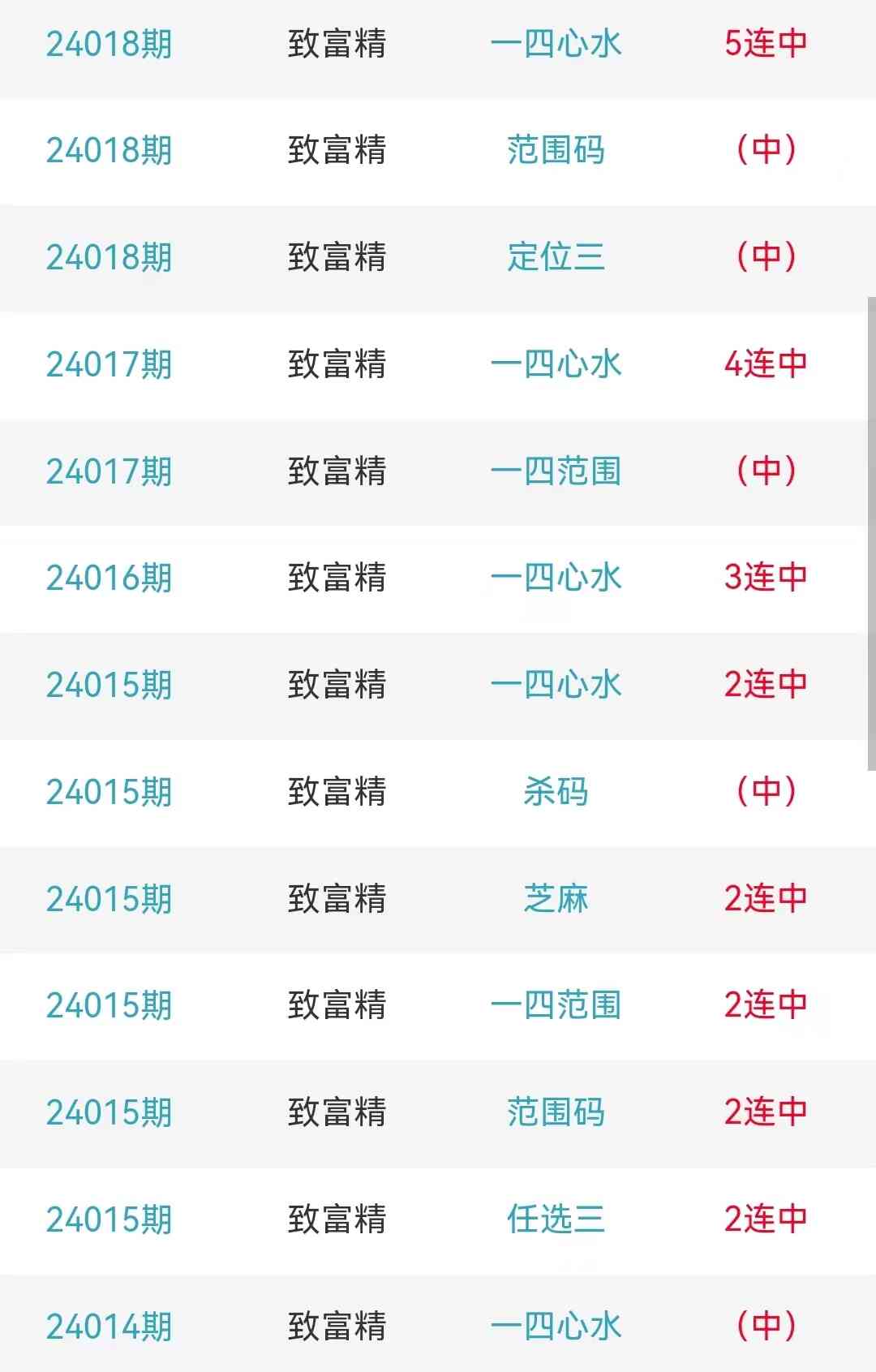Open the 24016期 一四心水 entry
Screen dimensions: 876x1372
click(556, 578)
